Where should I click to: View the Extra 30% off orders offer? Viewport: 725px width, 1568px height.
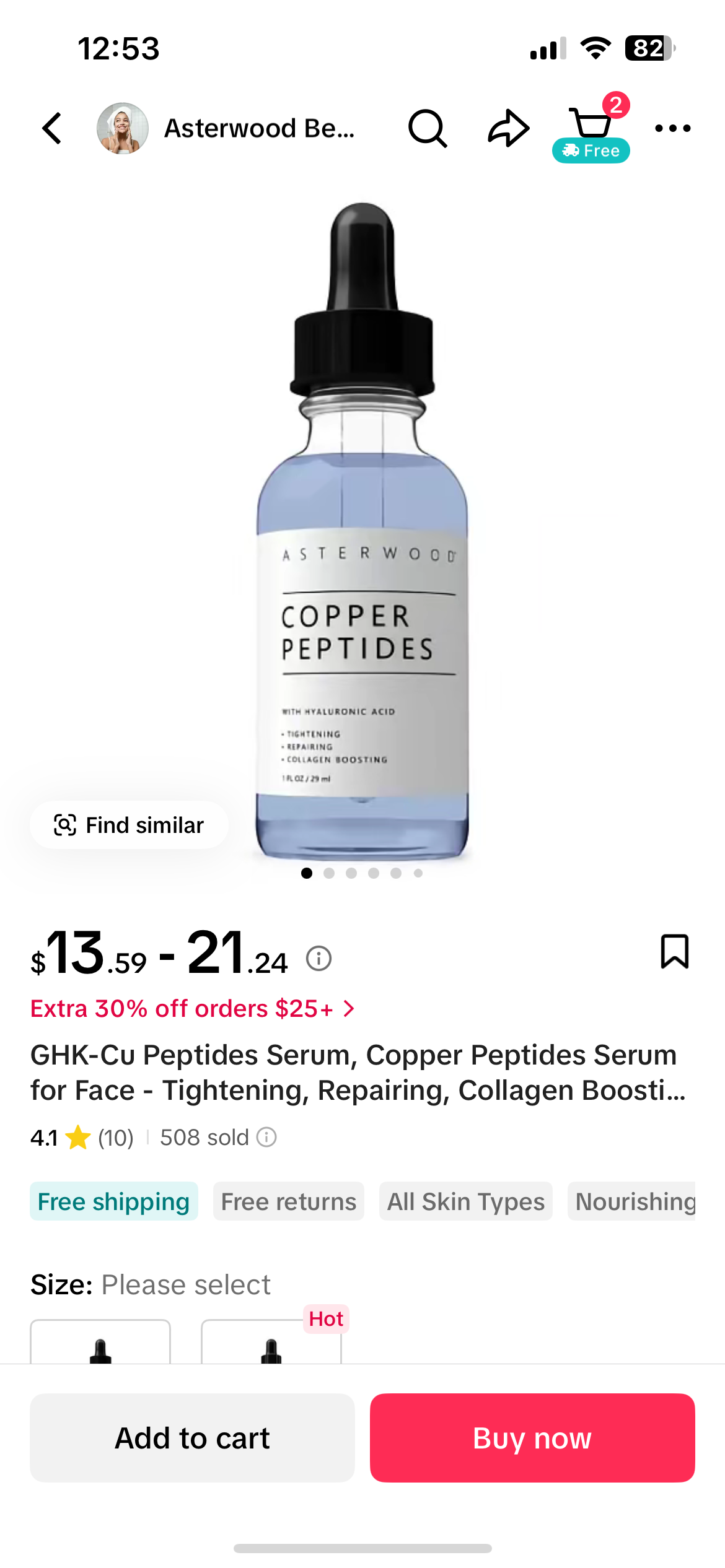[192, 1009]
